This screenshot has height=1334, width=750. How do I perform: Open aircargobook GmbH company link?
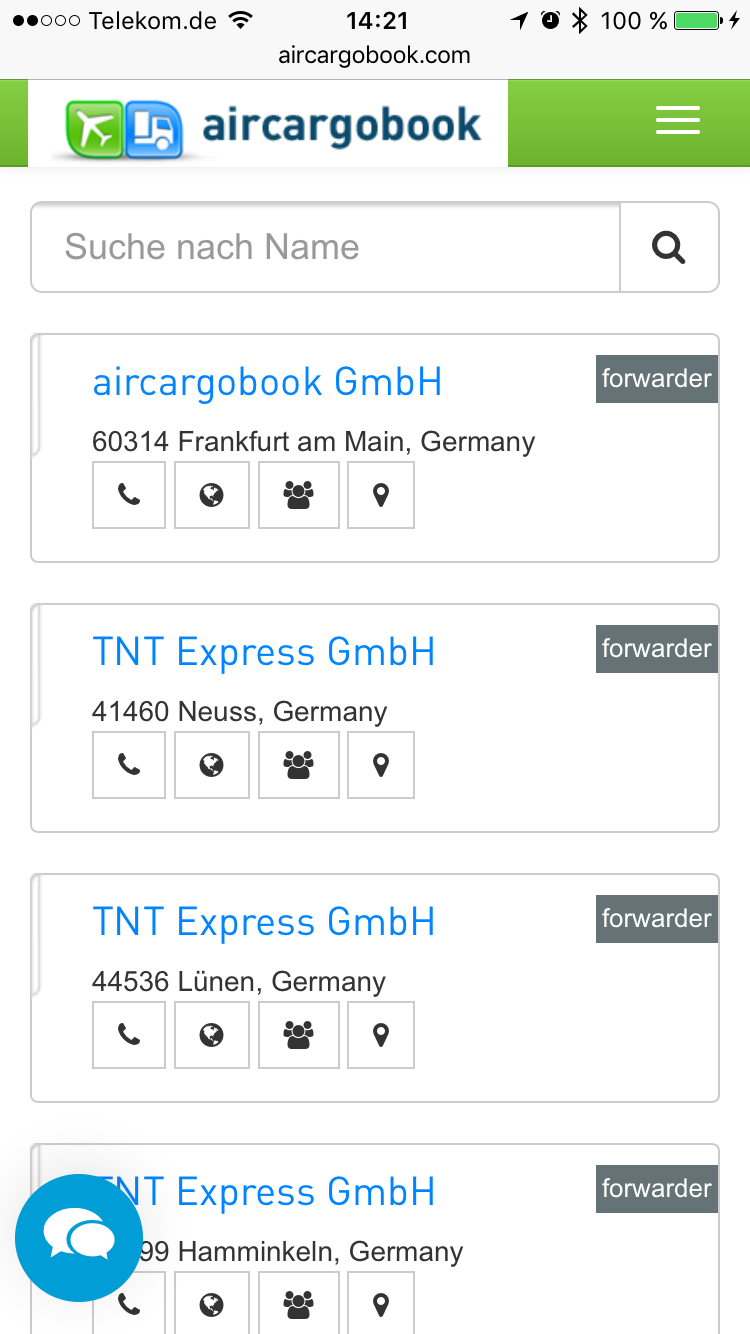click(x=267, y=382)
